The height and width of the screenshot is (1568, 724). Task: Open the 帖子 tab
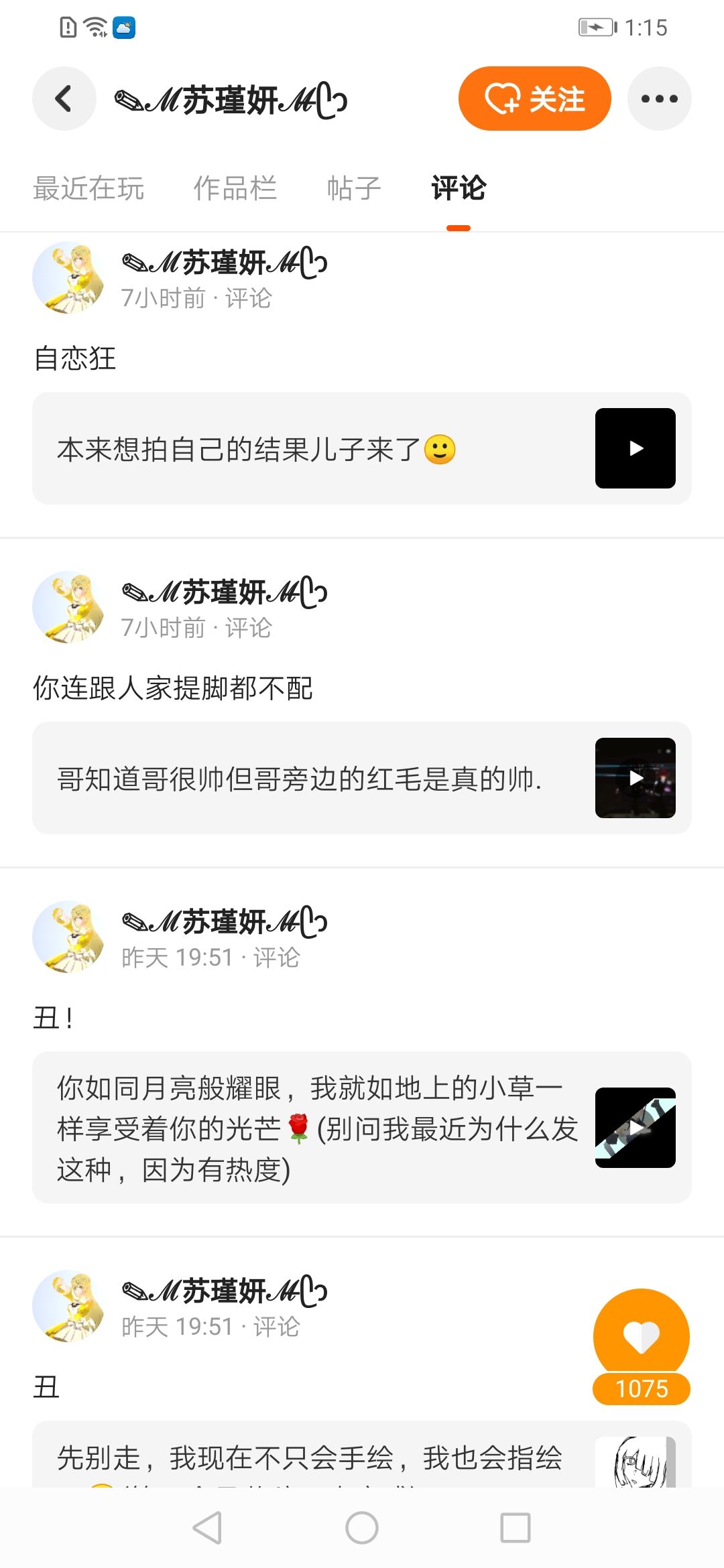point(353,188)
